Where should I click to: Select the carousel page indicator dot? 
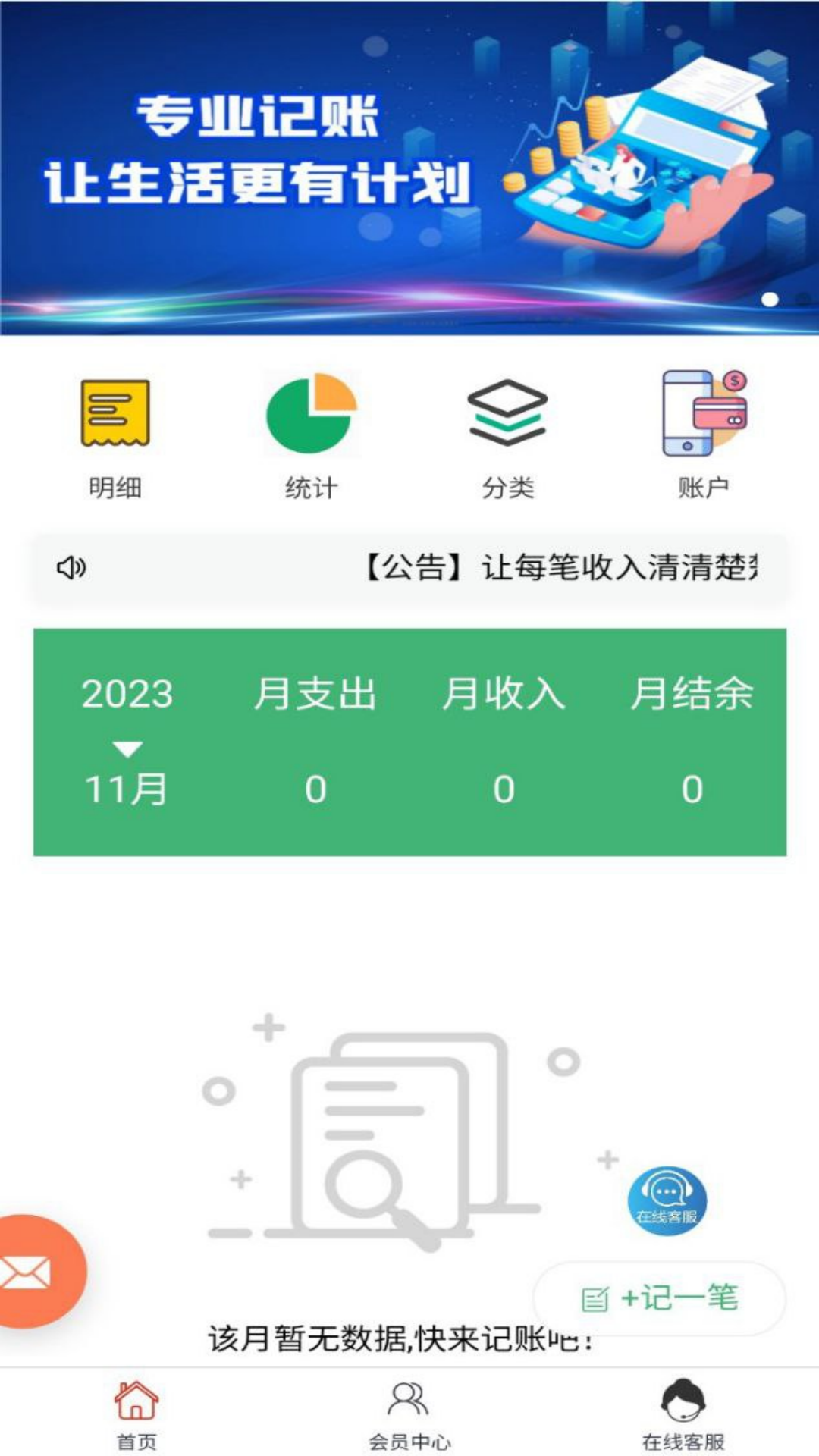click(x=768, y=300)
